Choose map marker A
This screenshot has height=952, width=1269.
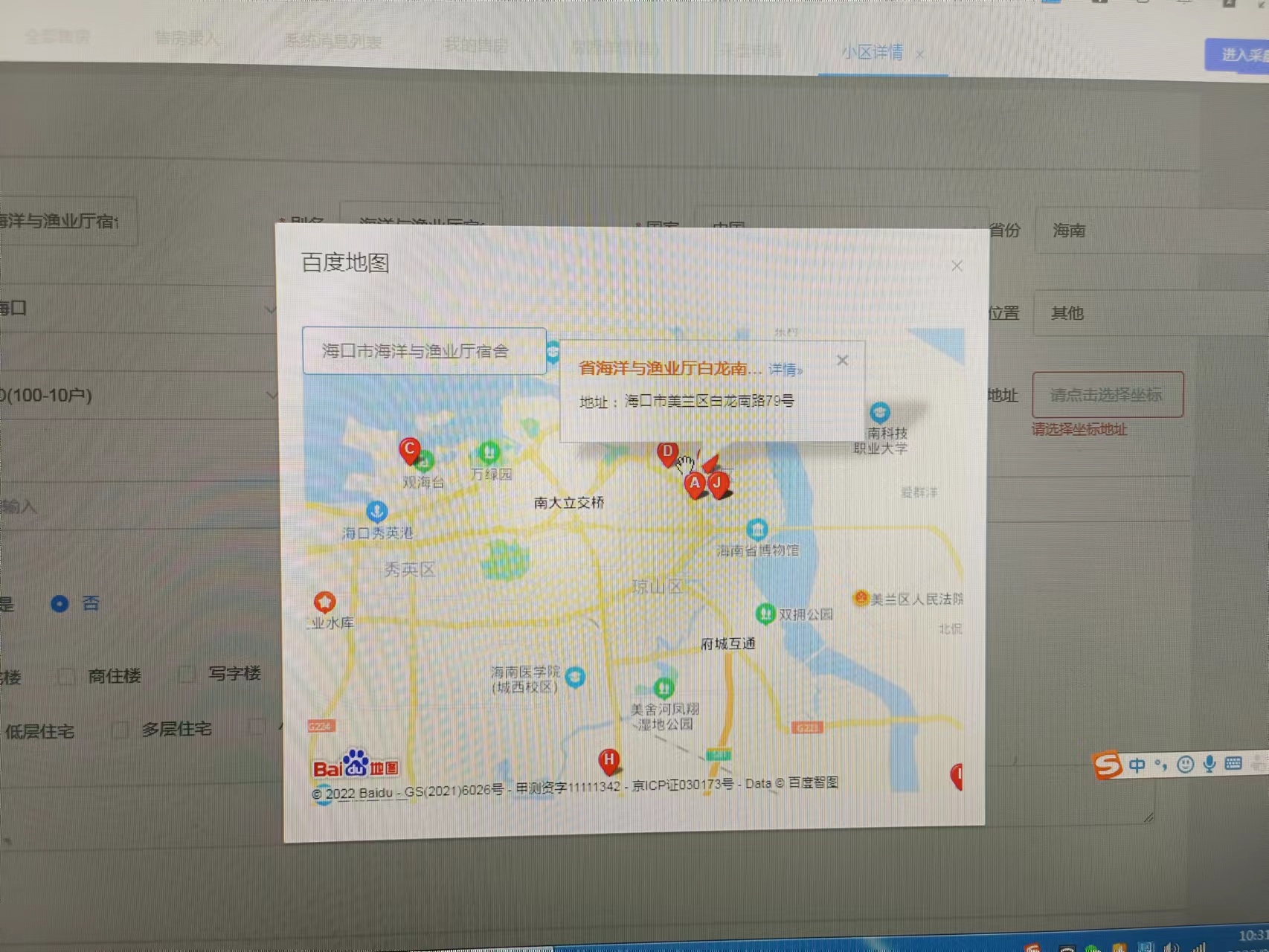(694, 484)
